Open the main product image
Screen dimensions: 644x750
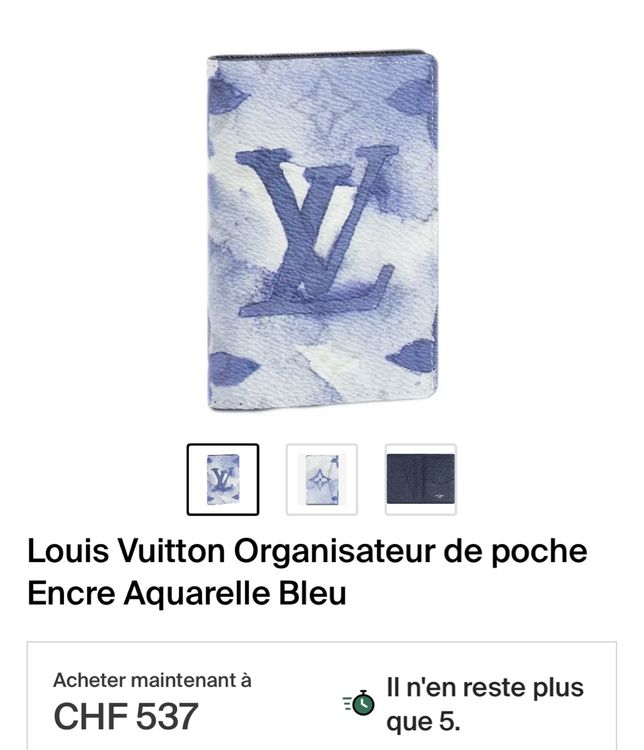(322, 229)
